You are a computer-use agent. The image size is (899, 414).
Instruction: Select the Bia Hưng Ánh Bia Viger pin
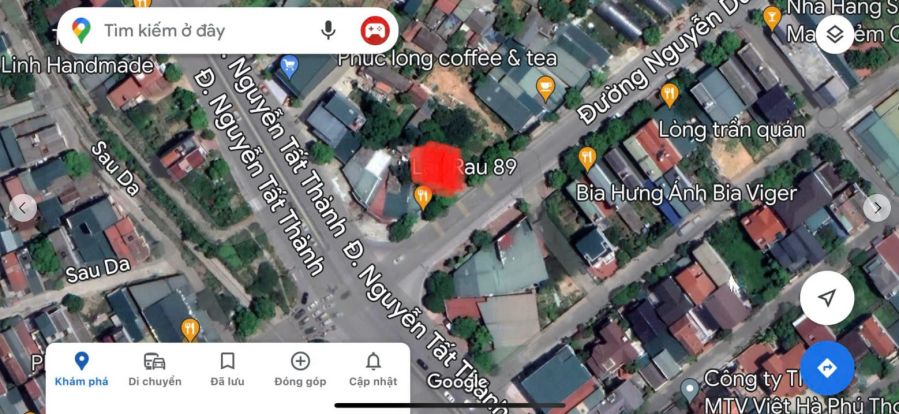click(588, 158)
